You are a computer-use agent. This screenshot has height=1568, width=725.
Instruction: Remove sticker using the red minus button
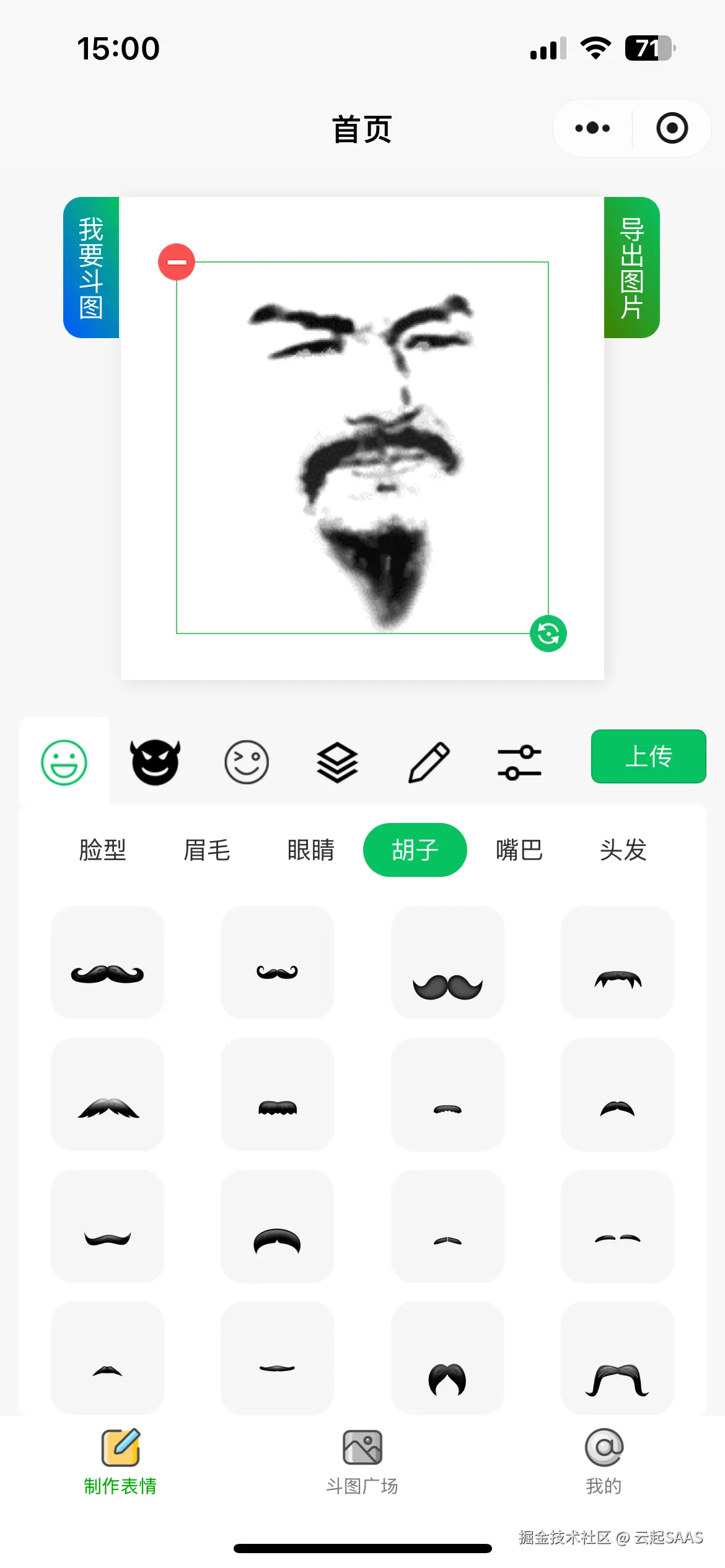(175, 262)
